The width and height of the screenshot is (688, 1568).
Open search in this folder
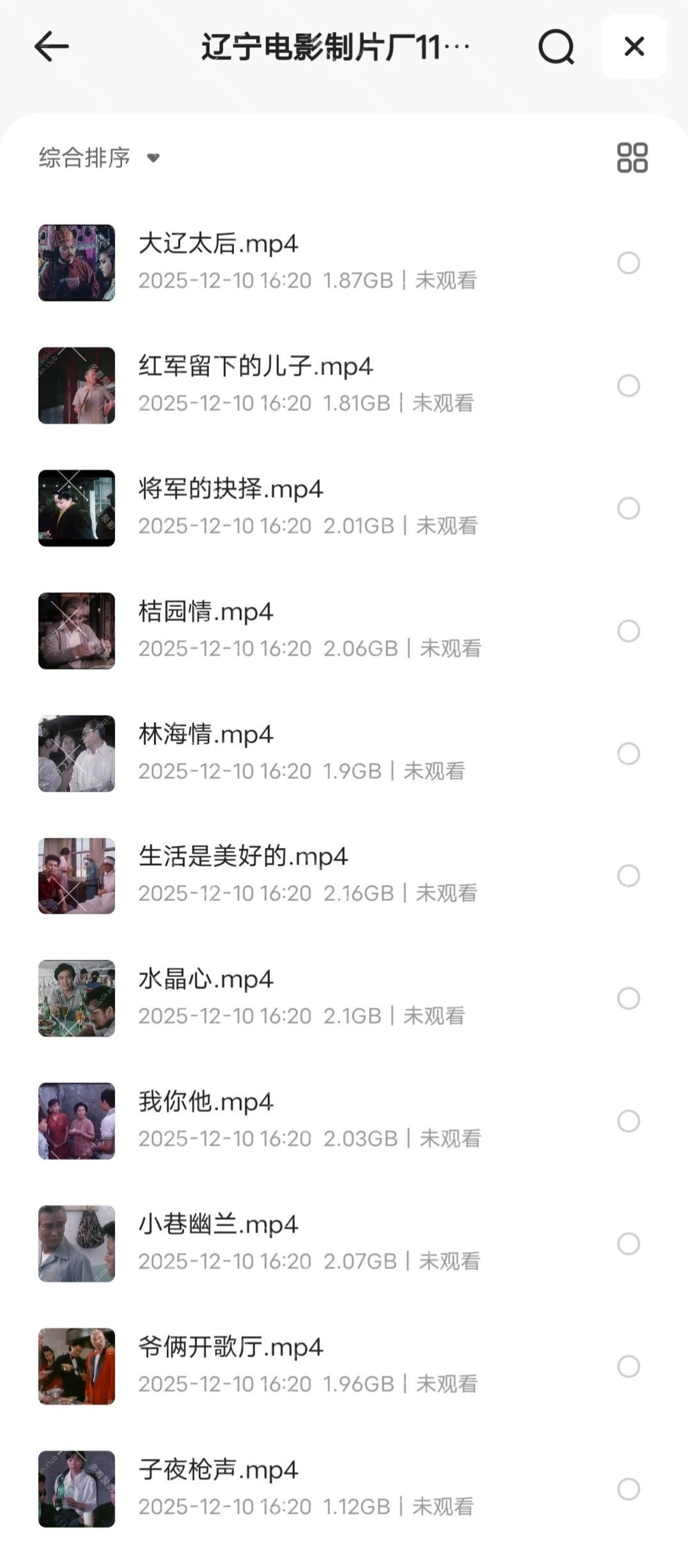pos(556,47)
